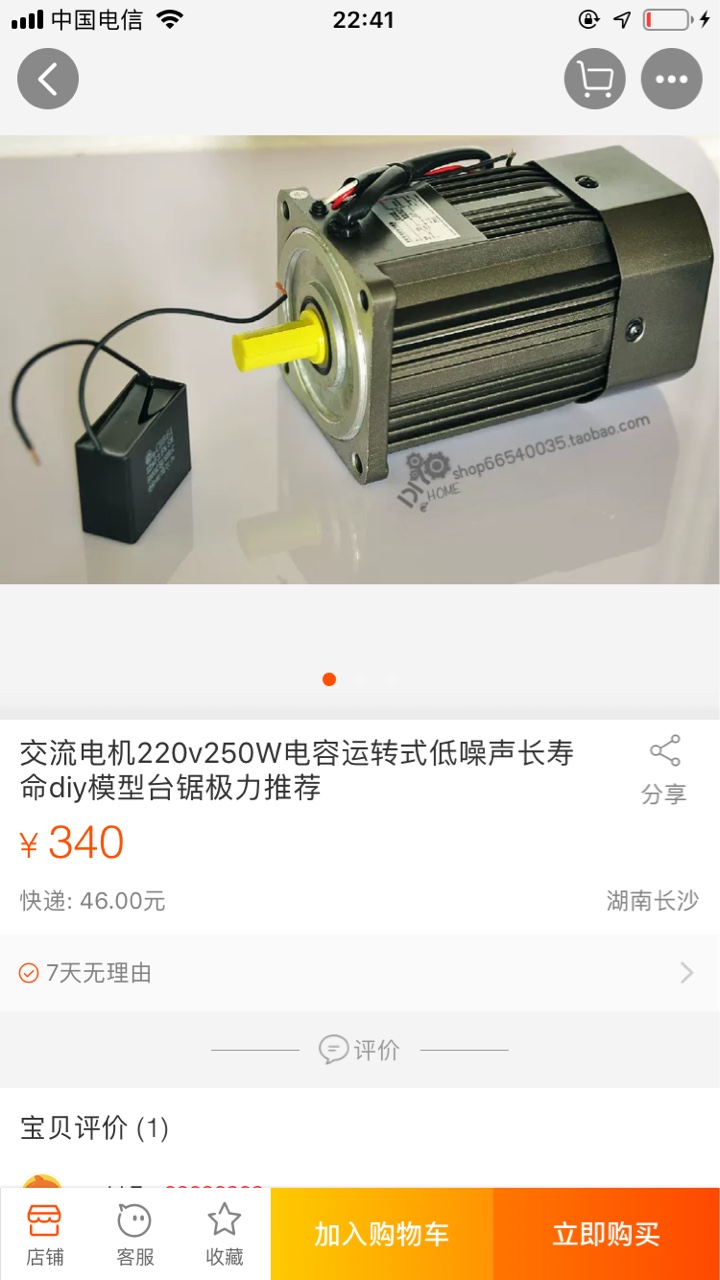The height and width of the screenshot is (1280, 720).
Task: Visit the seller's 店铺 page
Action: (45, 1234)
